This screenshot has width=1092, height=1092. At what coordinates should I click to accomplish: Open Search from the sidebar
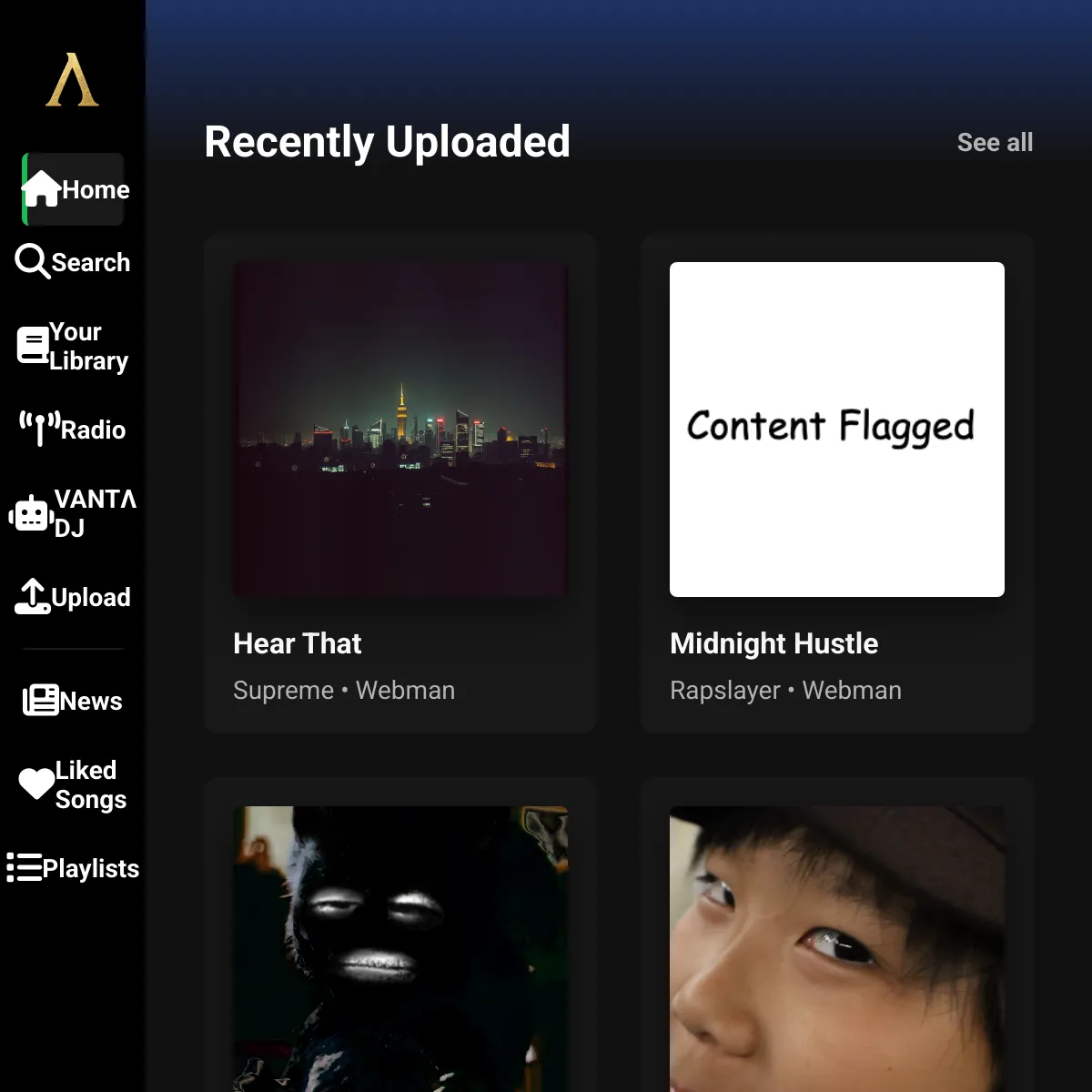pos(73,262)
